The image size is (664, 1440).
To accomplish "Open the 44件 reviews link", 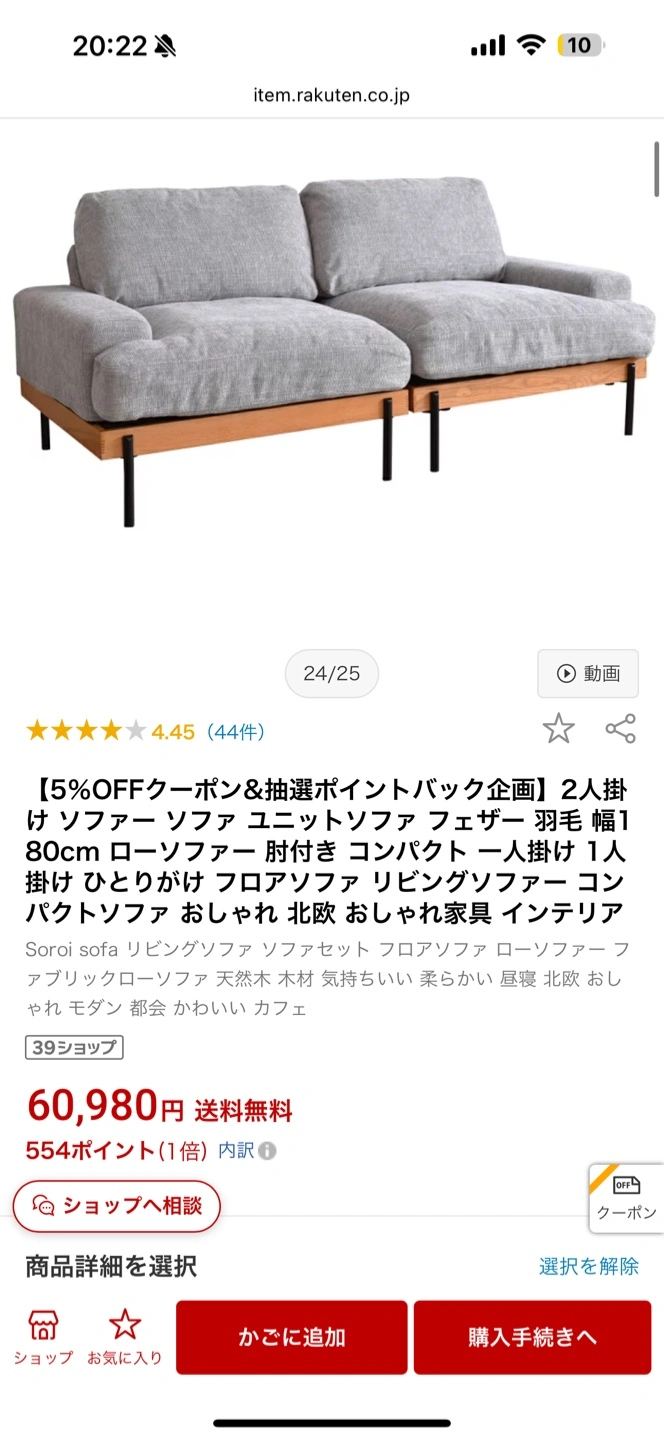I will 235,732.
